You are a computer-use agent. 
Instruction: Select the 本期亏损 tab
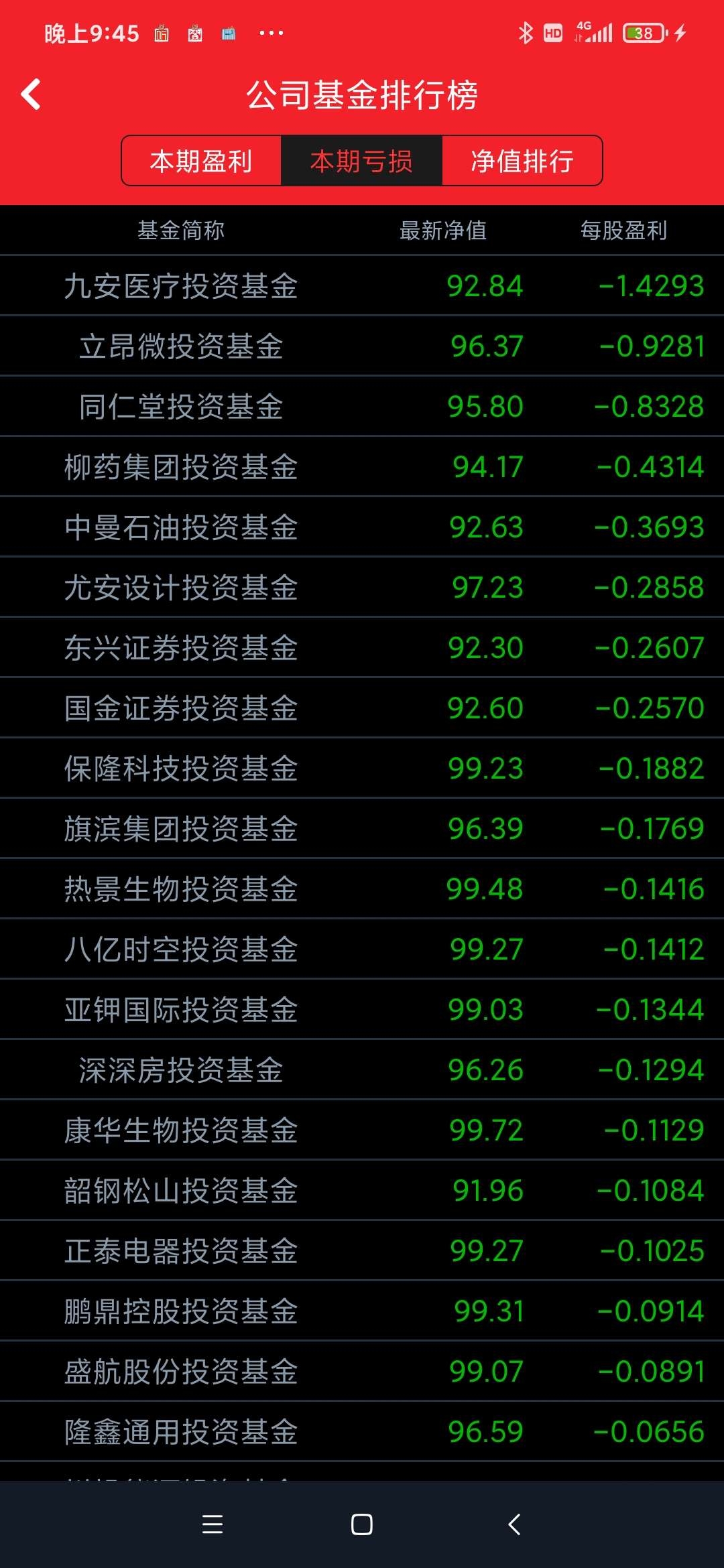coord(361,161)
